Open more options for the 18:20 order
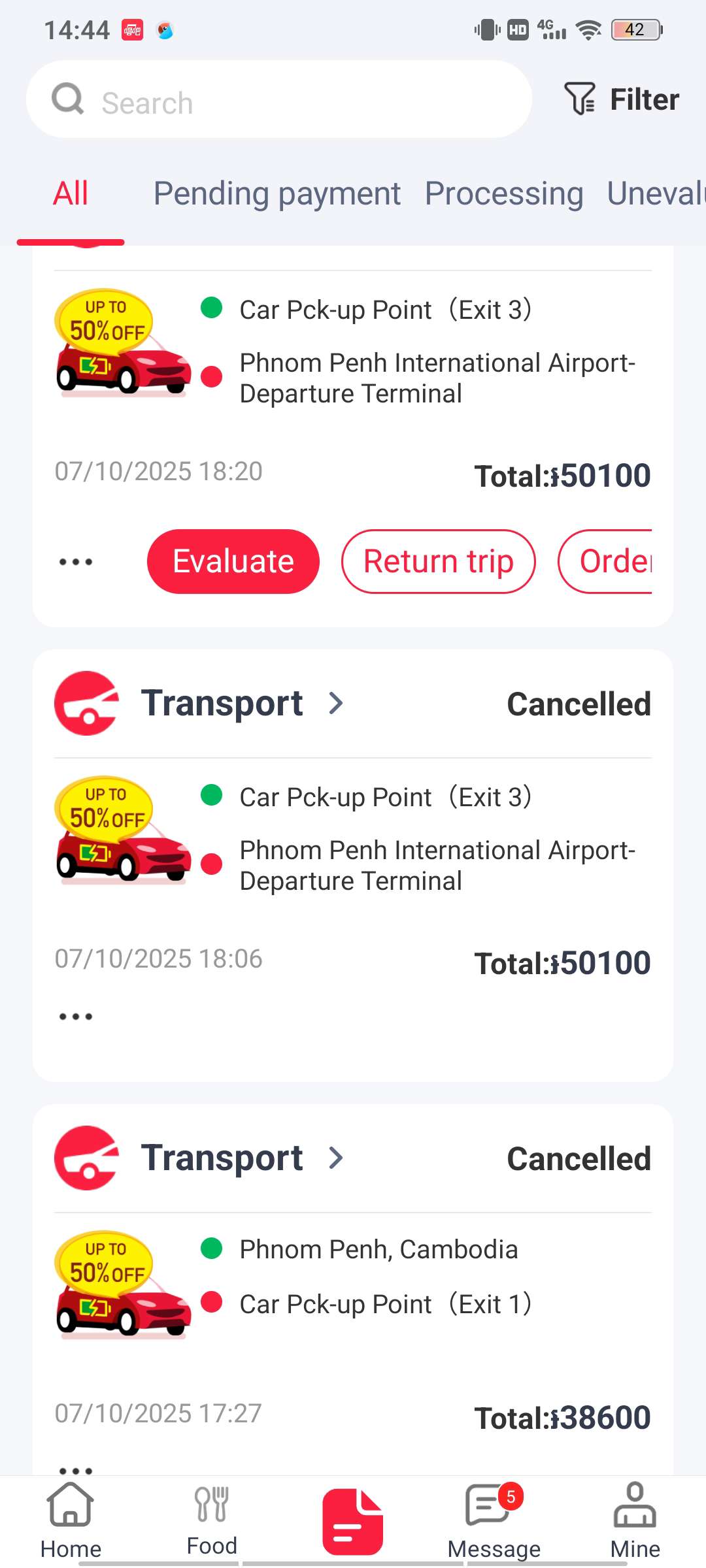Screen dimensions: 706x1568 click(x=76, y=561)
